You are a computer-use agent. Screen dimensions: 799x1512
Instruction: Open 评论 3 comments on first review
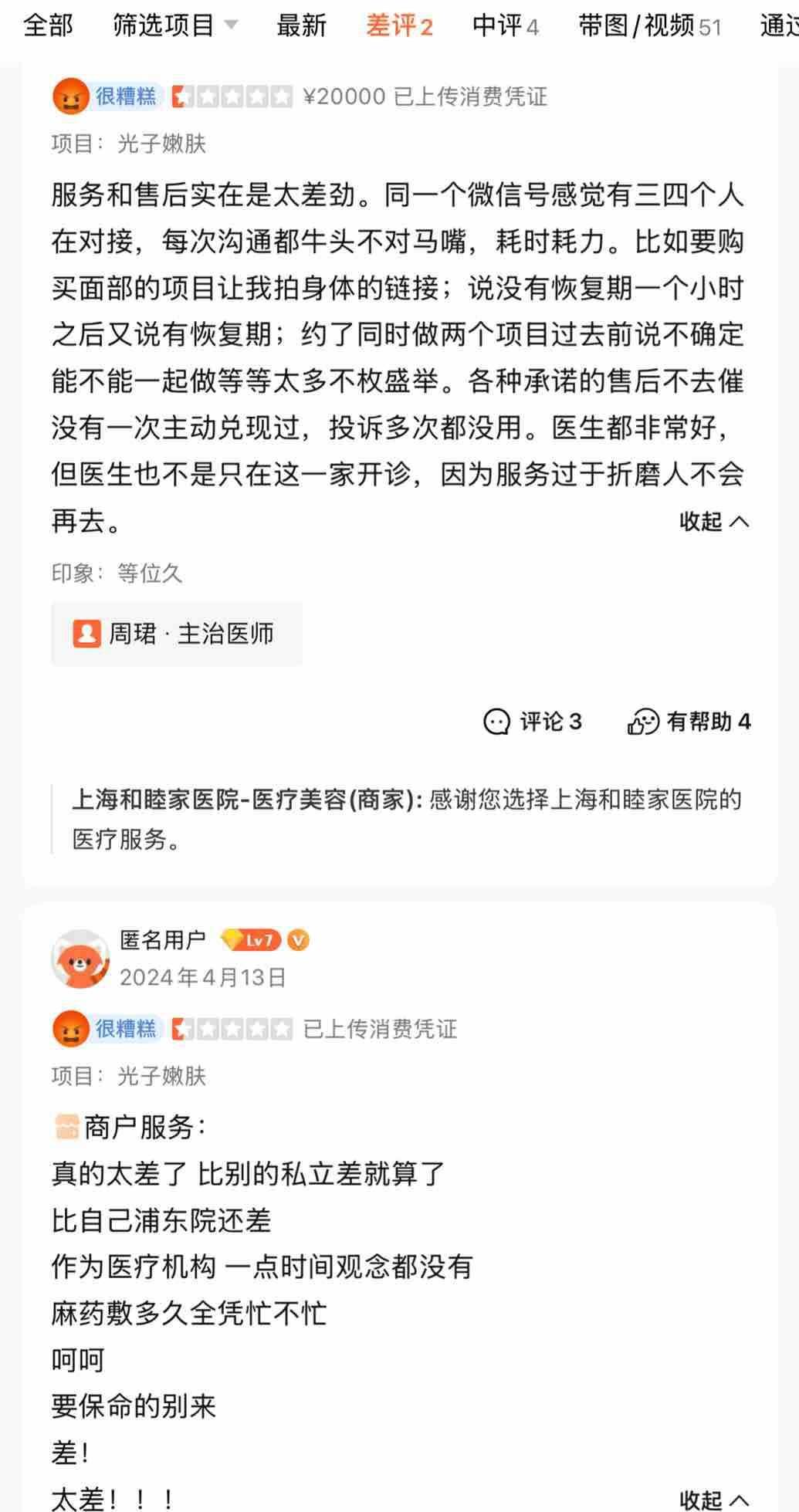click(x=533, y=722)
